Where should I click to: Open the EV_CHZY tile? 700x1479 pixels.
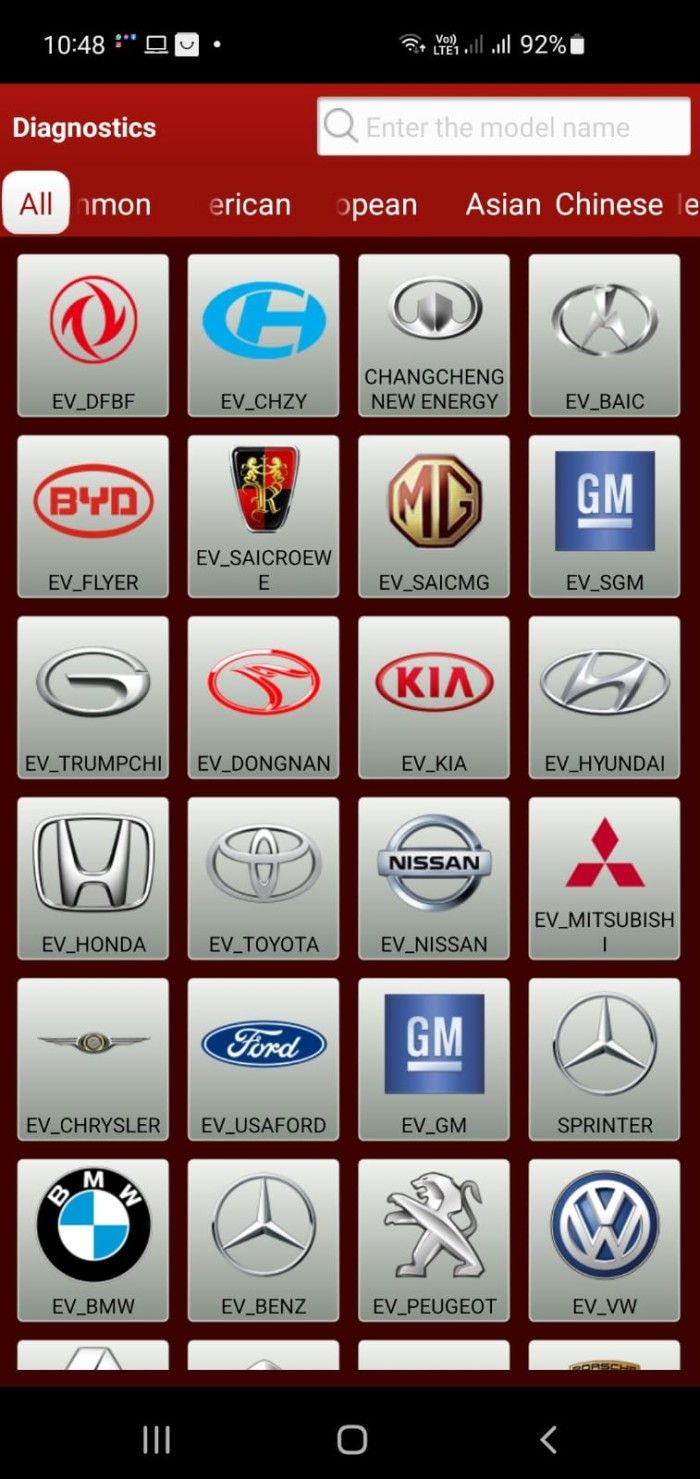[x=263, y=335]
